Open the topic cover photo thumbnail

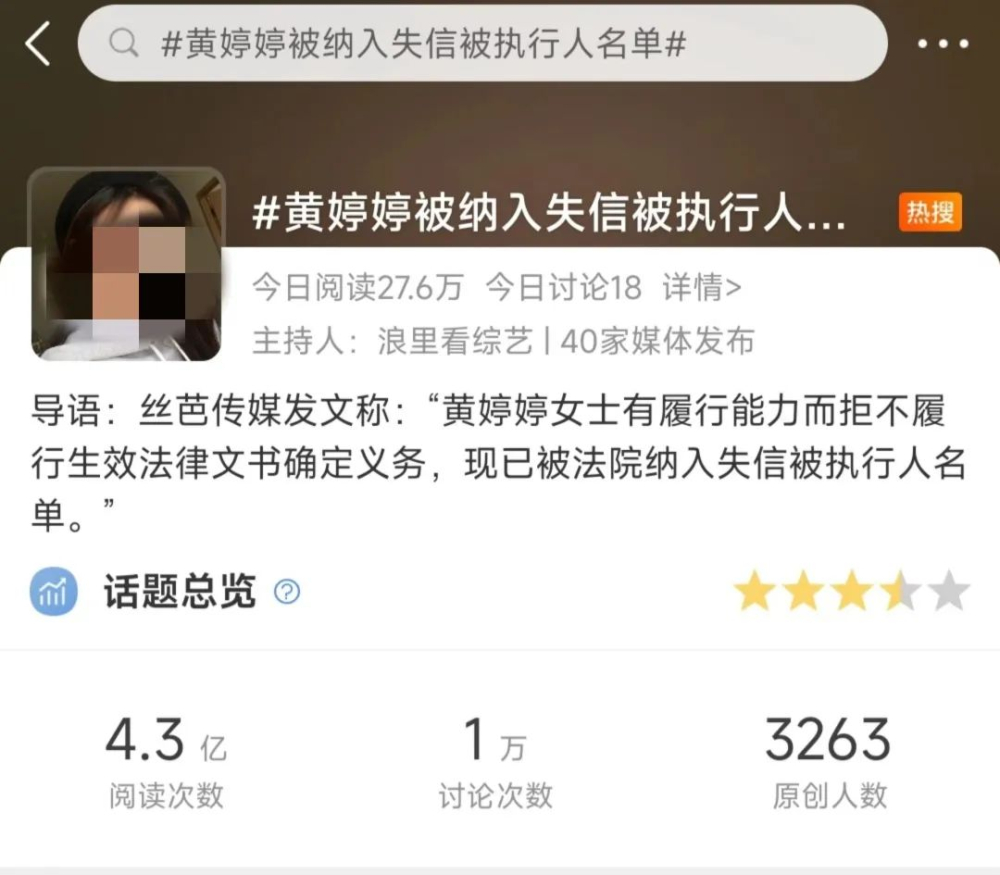coord(126,264)
